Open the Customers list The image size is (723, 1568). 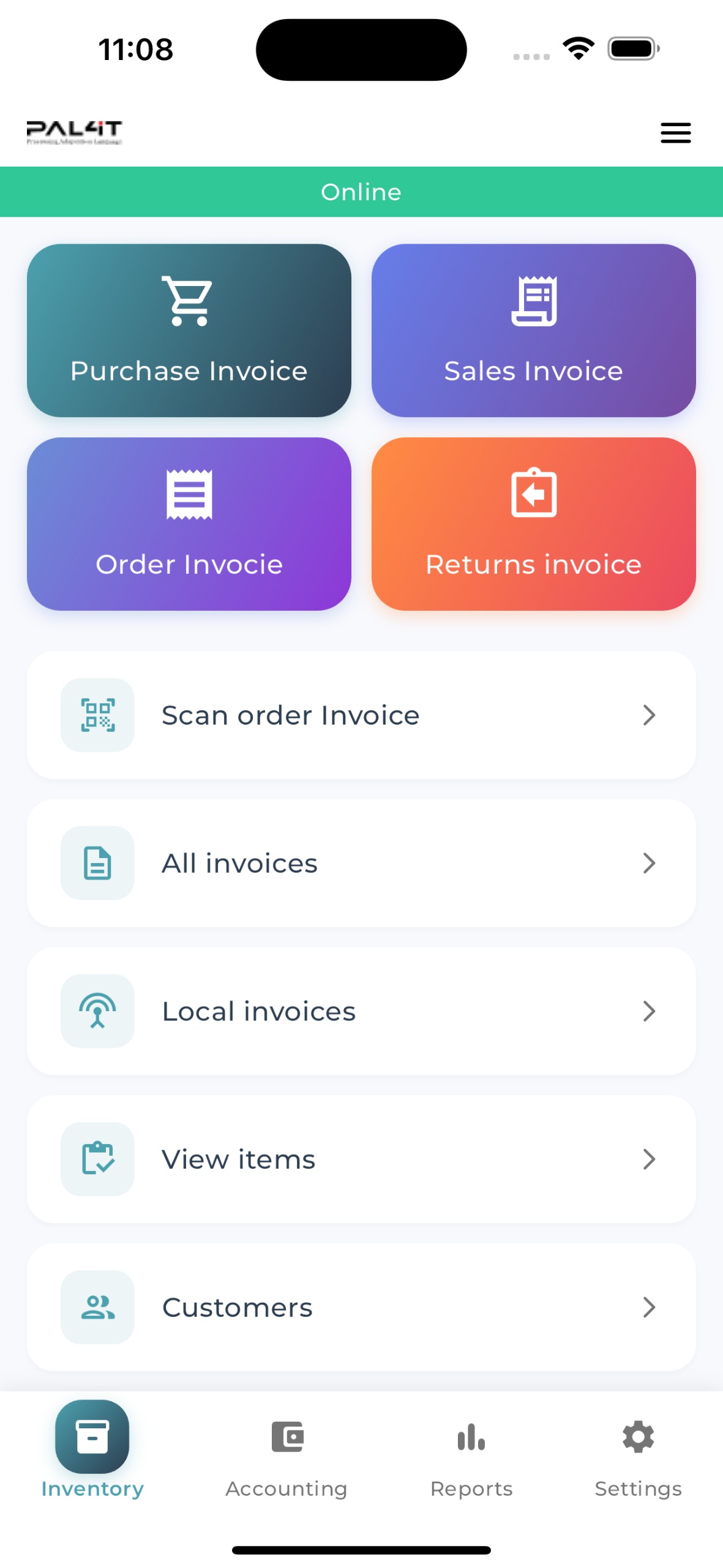pyautogui.click(x=361, y=1306)
